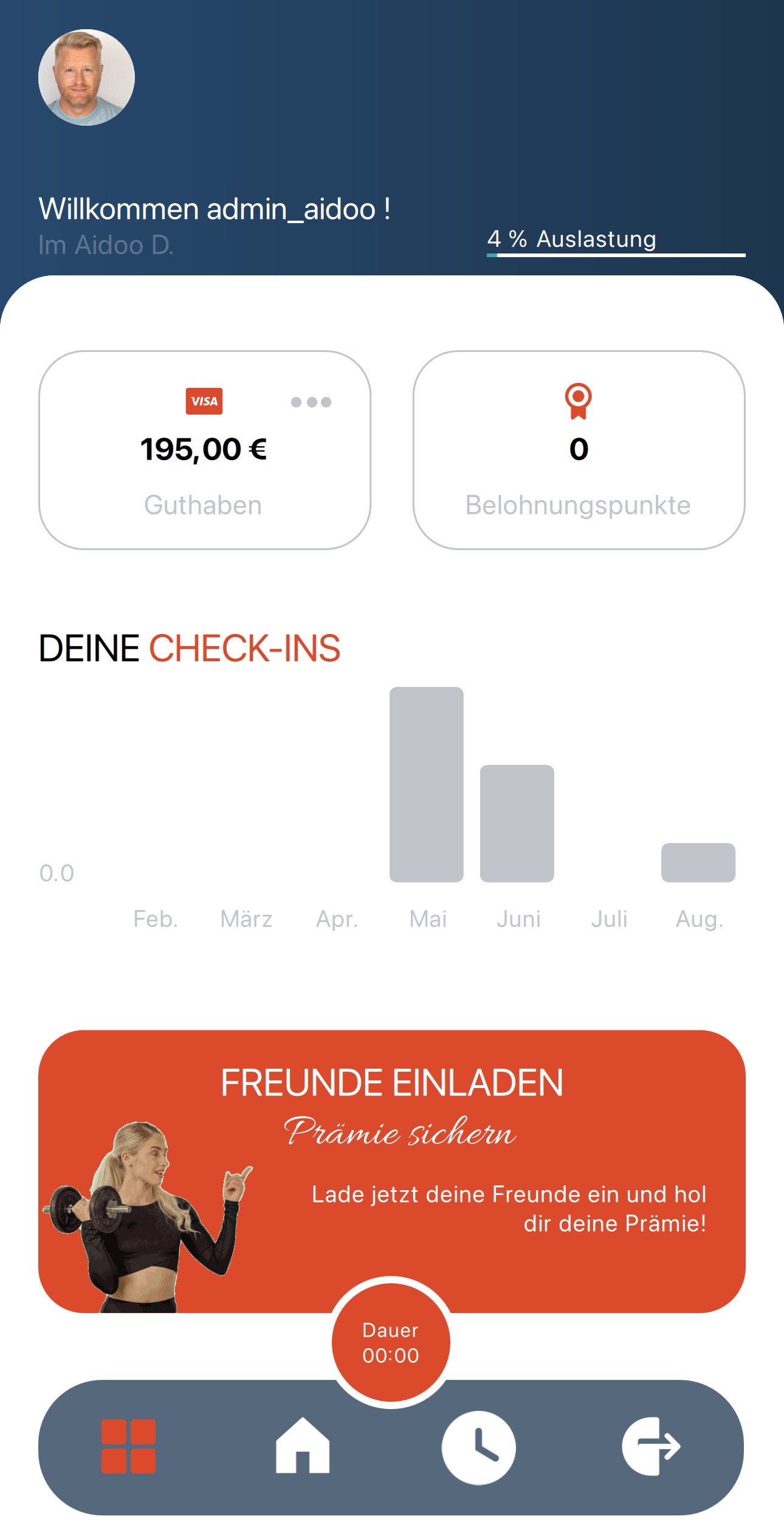View the Belohnungspunkte rewards card

point(579,450)
